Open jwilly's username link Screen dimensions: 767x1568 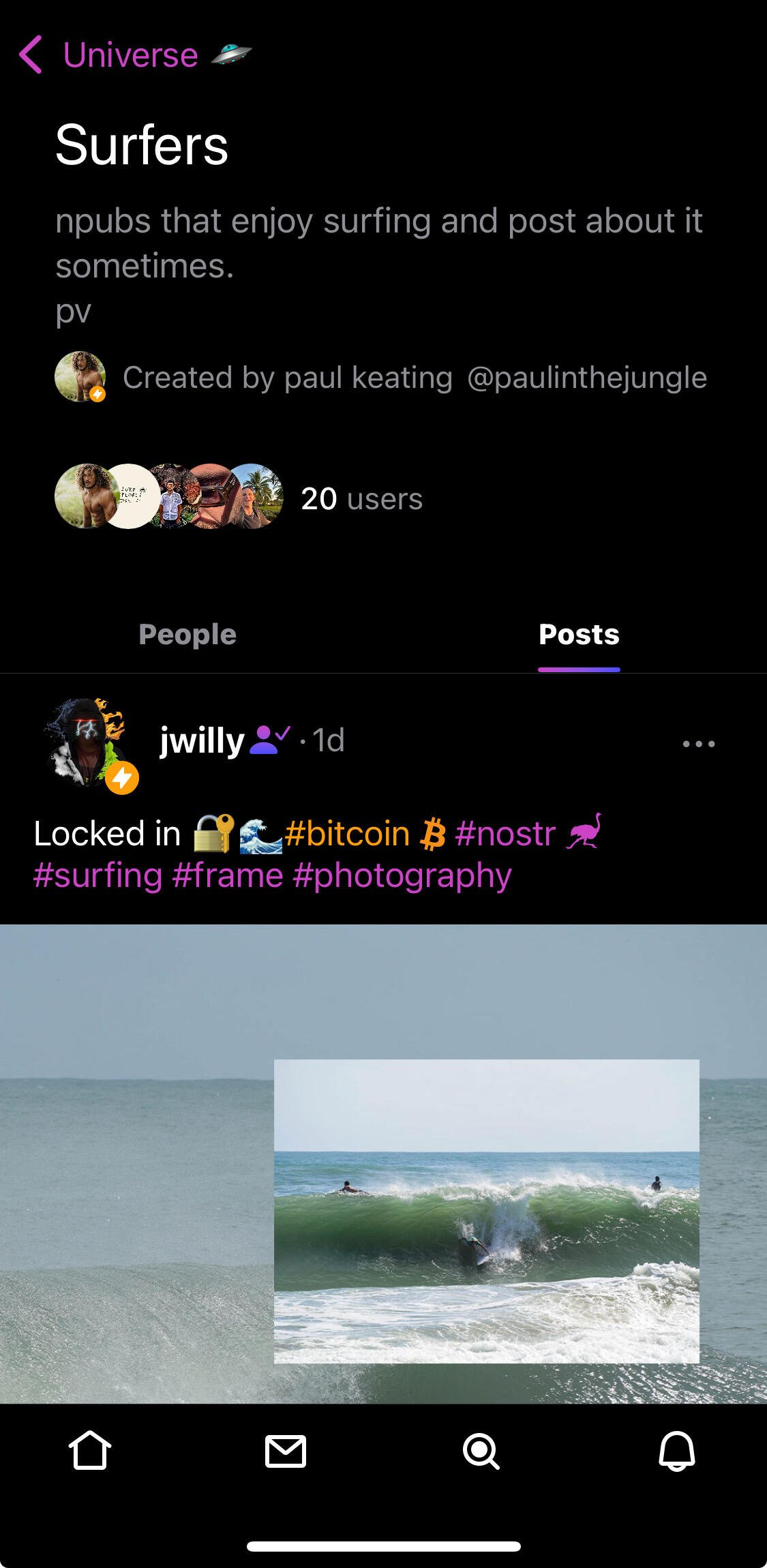pos(202,741)
